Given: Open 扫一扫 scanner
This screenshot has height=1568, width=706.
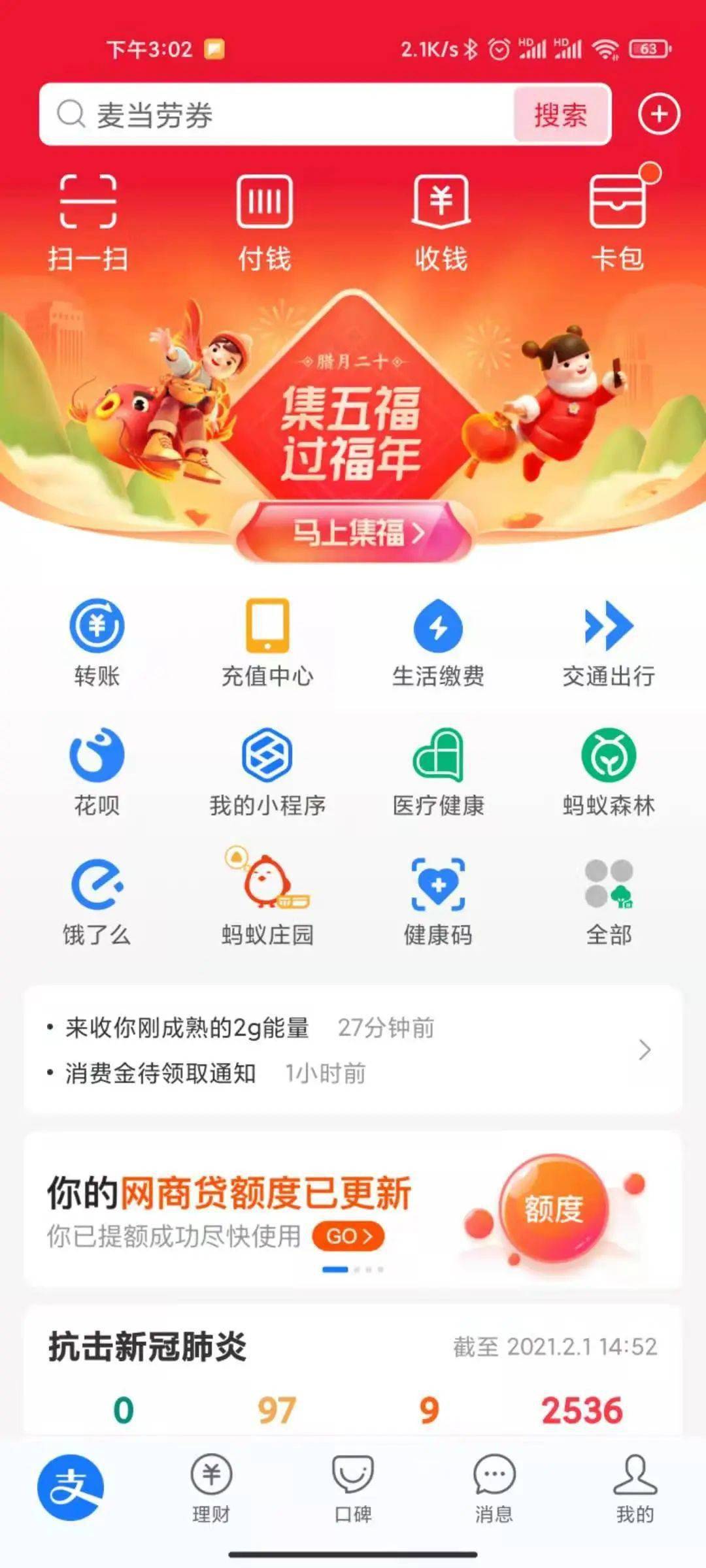Looking at the screenshot, I should pyautogui.click(x=88, y=222).
